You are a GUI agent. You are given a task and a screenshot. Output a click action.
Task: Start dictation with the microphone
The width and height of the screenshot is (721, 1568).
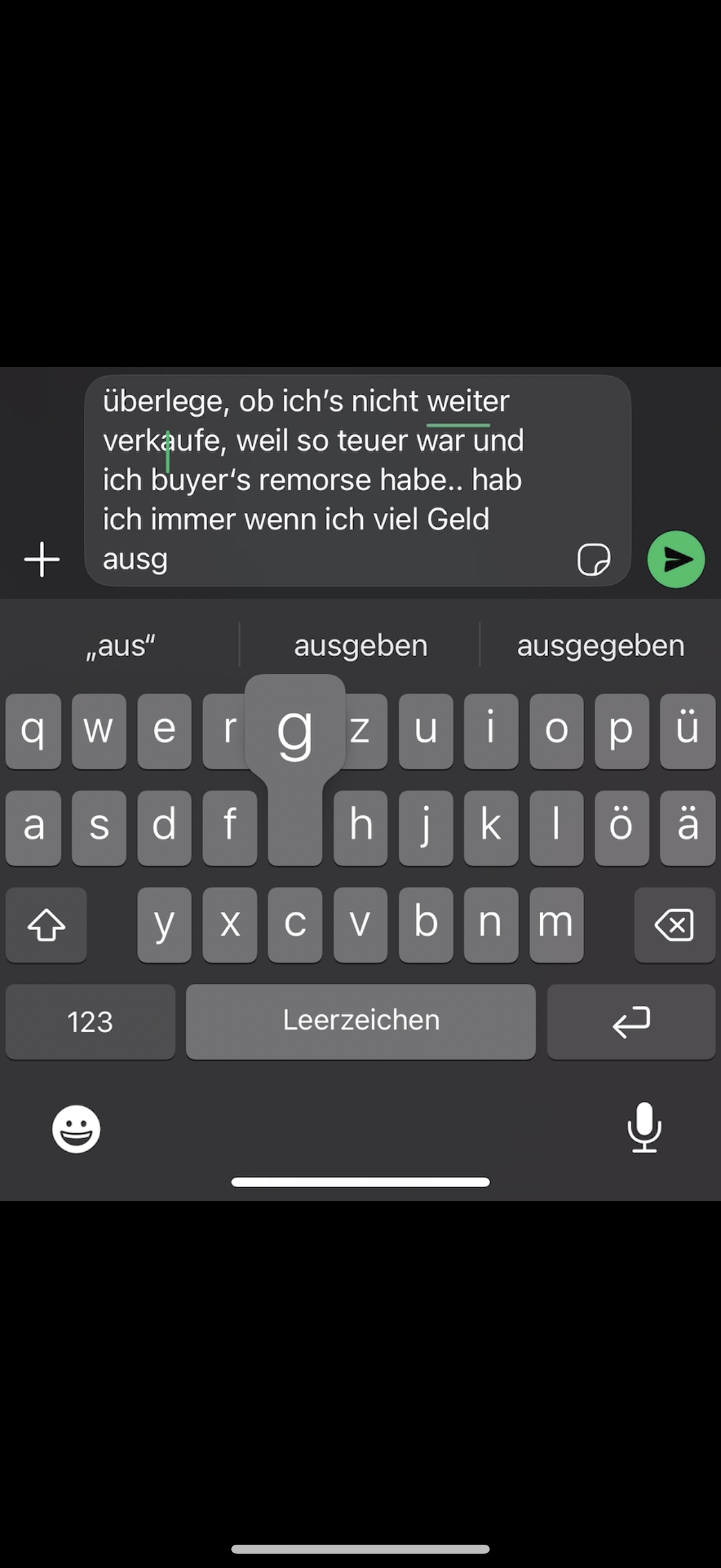click(644, 1127)
